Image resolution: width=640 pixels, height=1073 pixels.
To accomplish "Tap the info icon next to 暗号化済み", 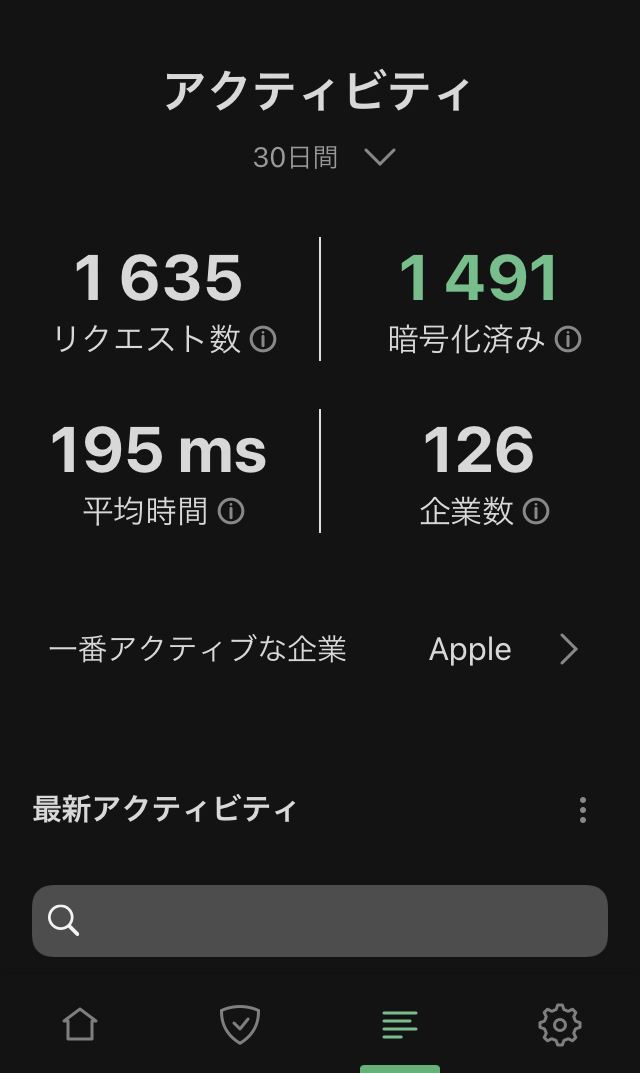I will click(567, 339).
